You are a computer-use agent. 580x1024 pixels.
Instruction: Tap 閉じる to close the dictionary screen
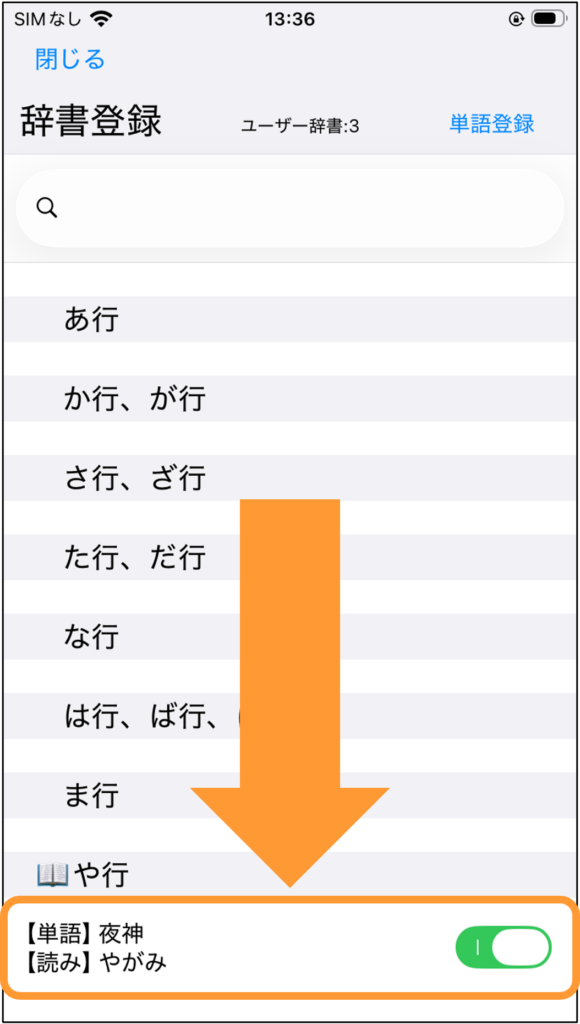coord(70,59)
